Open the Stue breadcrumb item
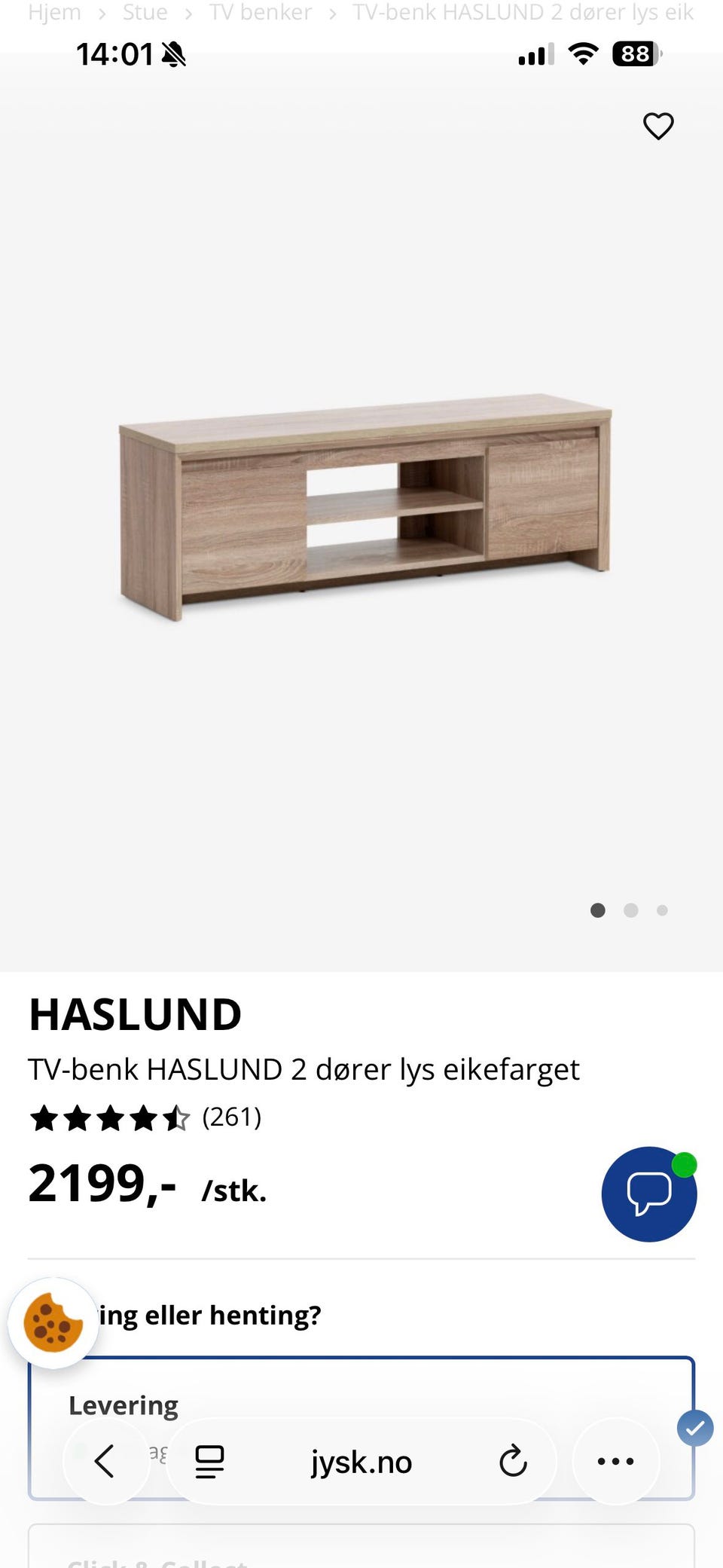 (x=145, y=13)
